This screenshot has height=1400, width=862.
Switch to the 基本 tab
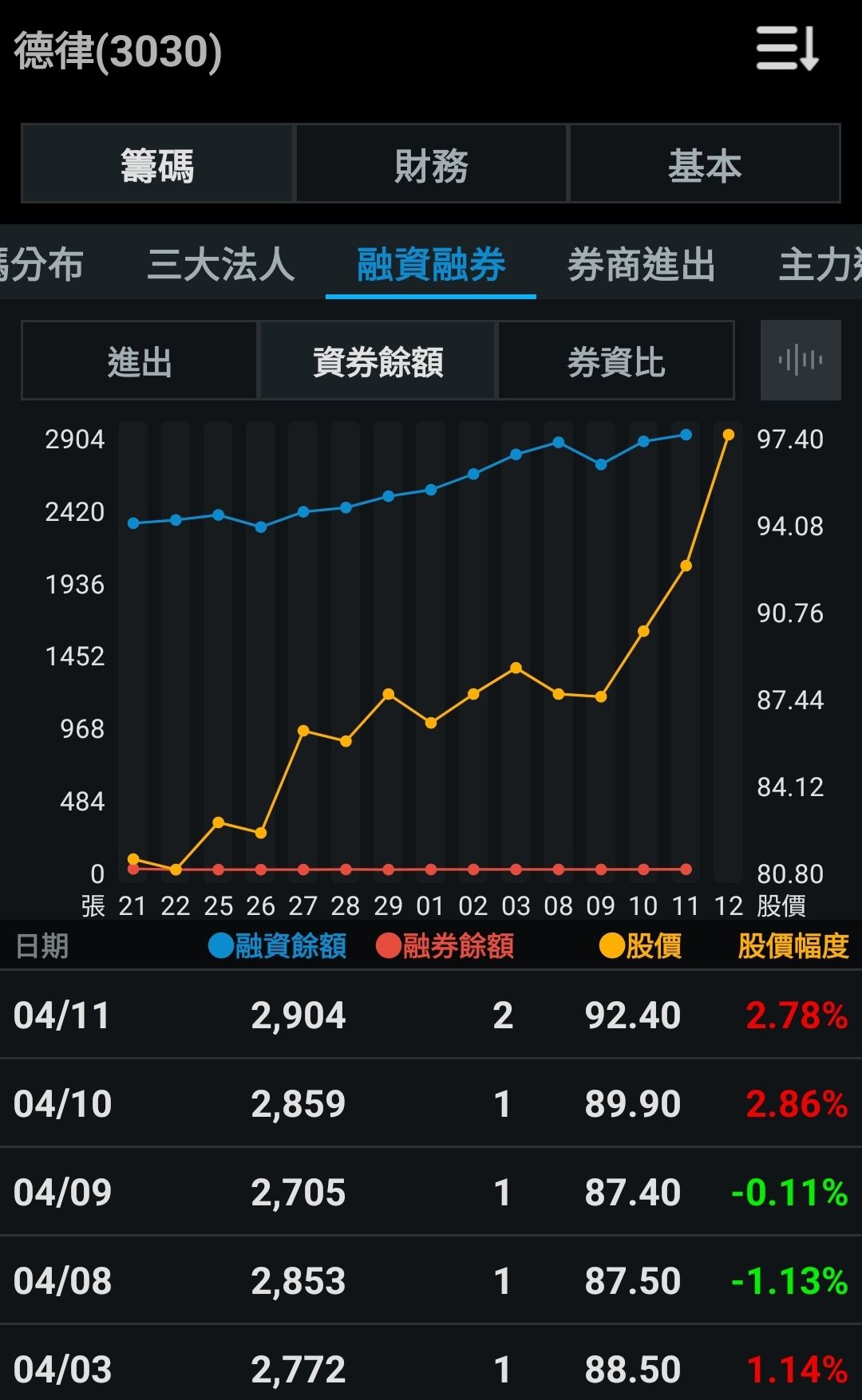tap(704, 164)
